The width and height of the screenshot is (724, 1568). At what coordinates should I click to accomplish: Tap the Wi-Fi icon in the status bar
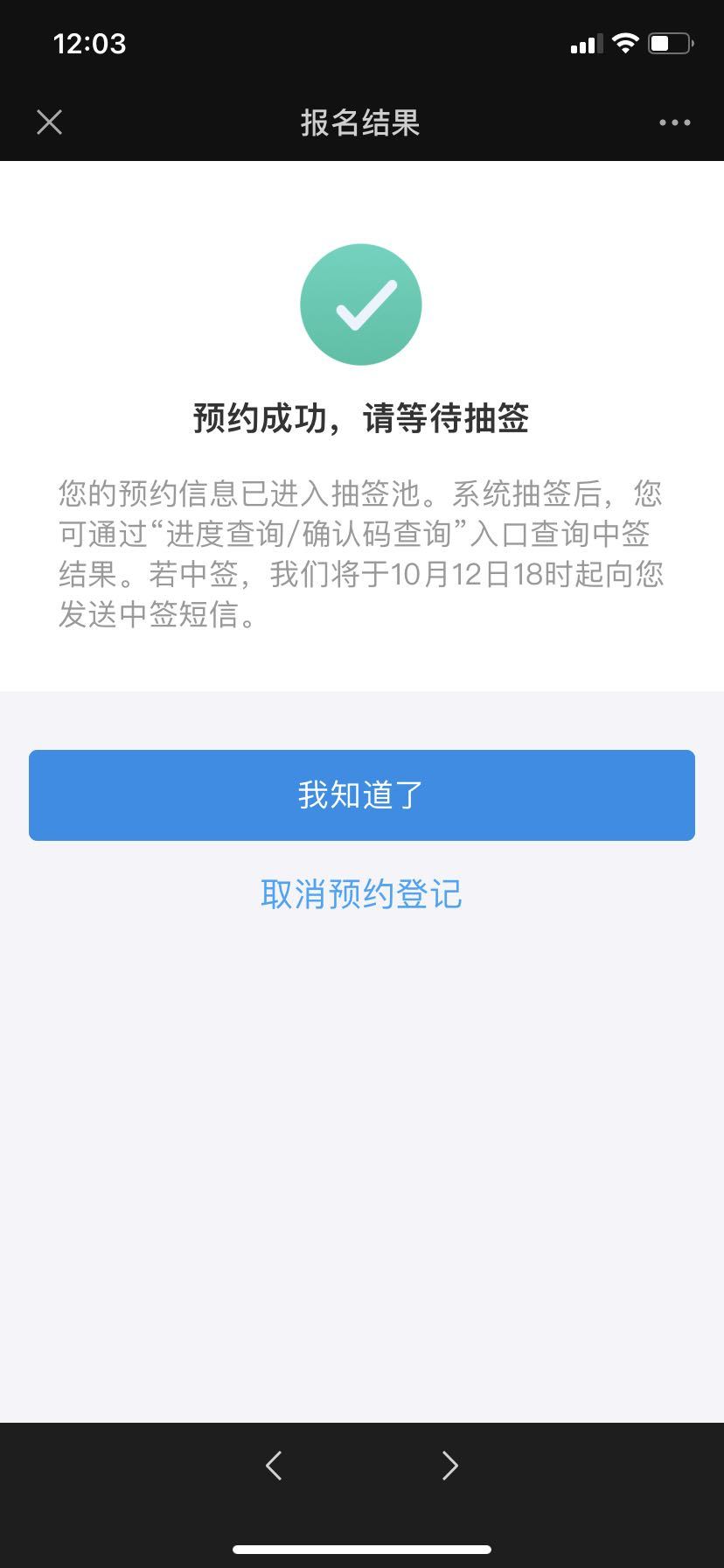(626, 43)
